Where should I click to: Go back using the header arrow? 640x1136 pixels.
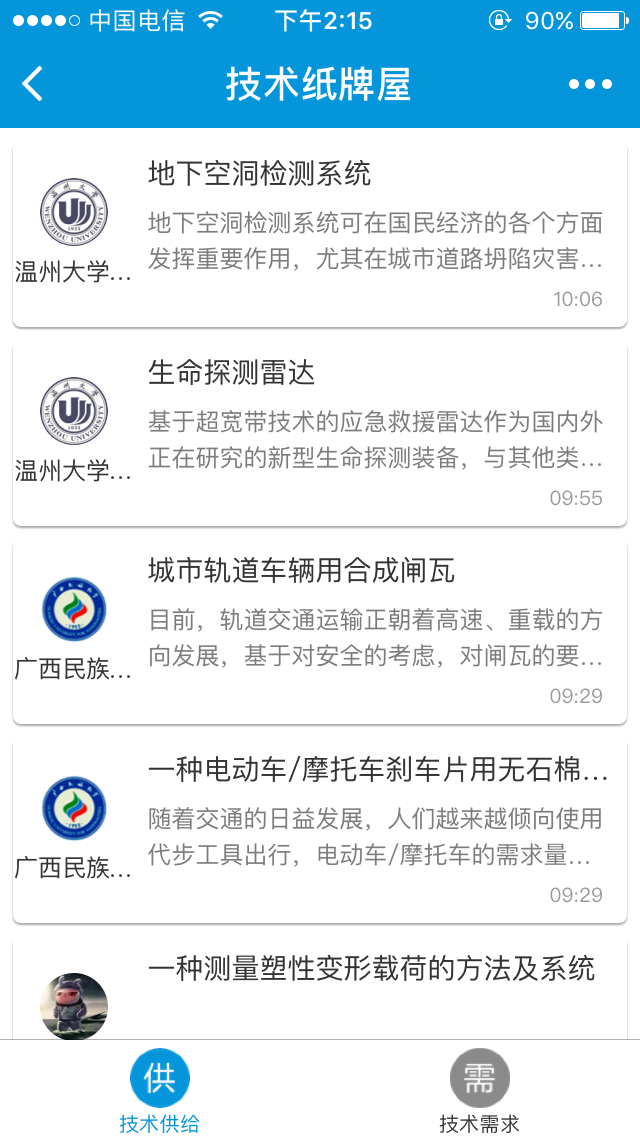(x=33, y=84)
